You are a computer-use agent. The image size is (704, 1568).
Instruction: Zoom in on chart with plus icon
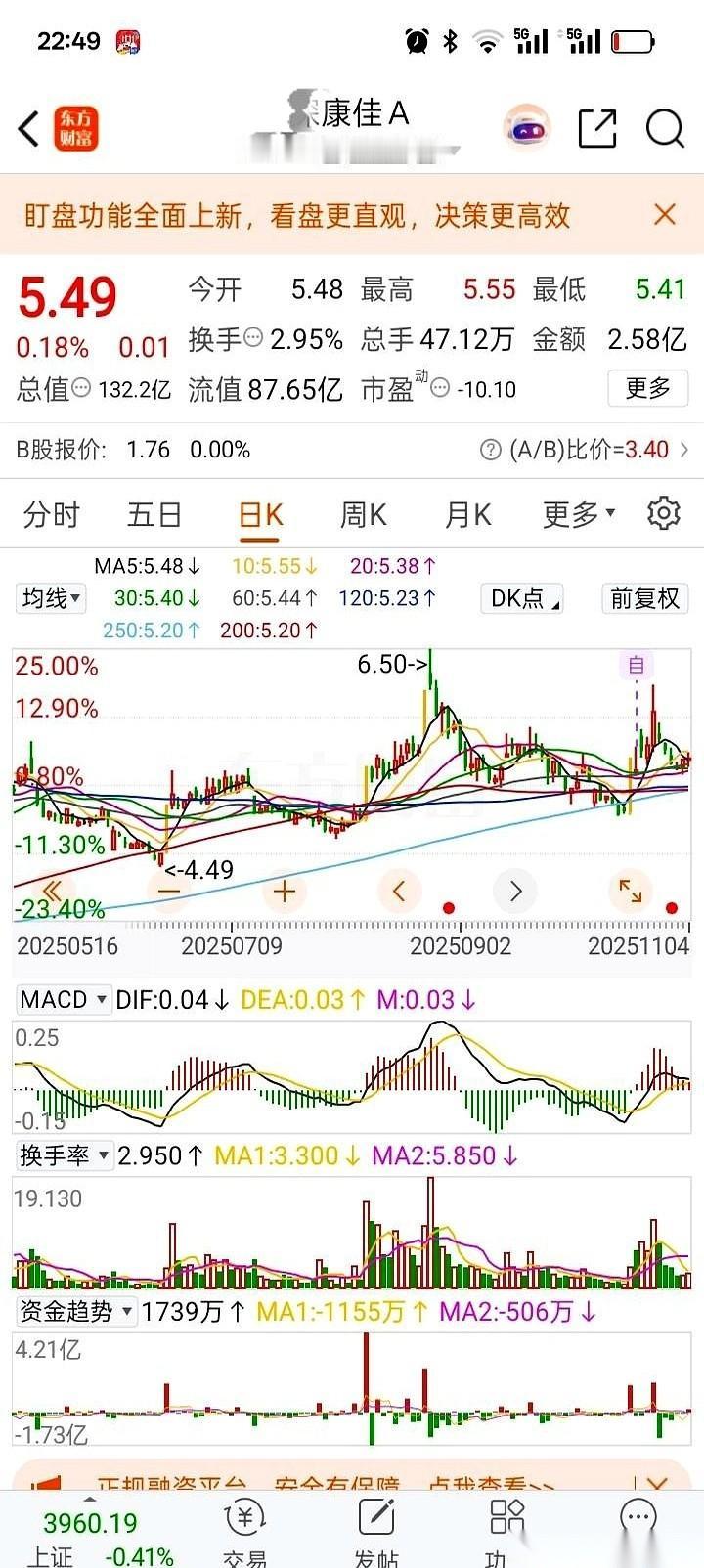pyautogui.click(x=284, y=891)
